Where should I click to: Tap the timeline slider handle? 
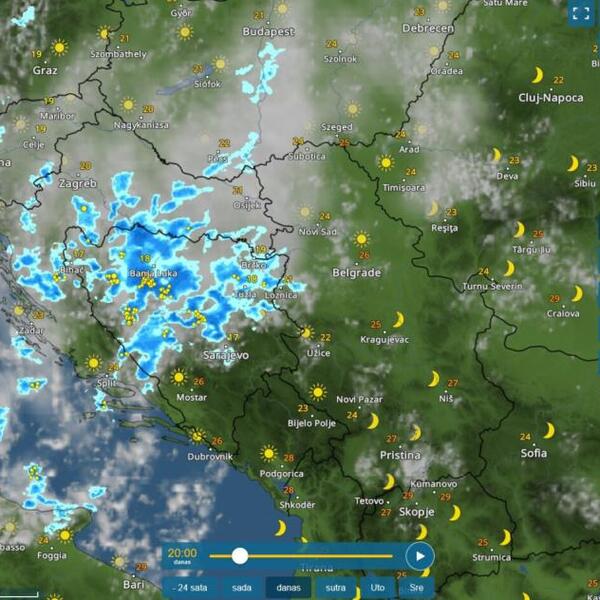pos(240,555)
